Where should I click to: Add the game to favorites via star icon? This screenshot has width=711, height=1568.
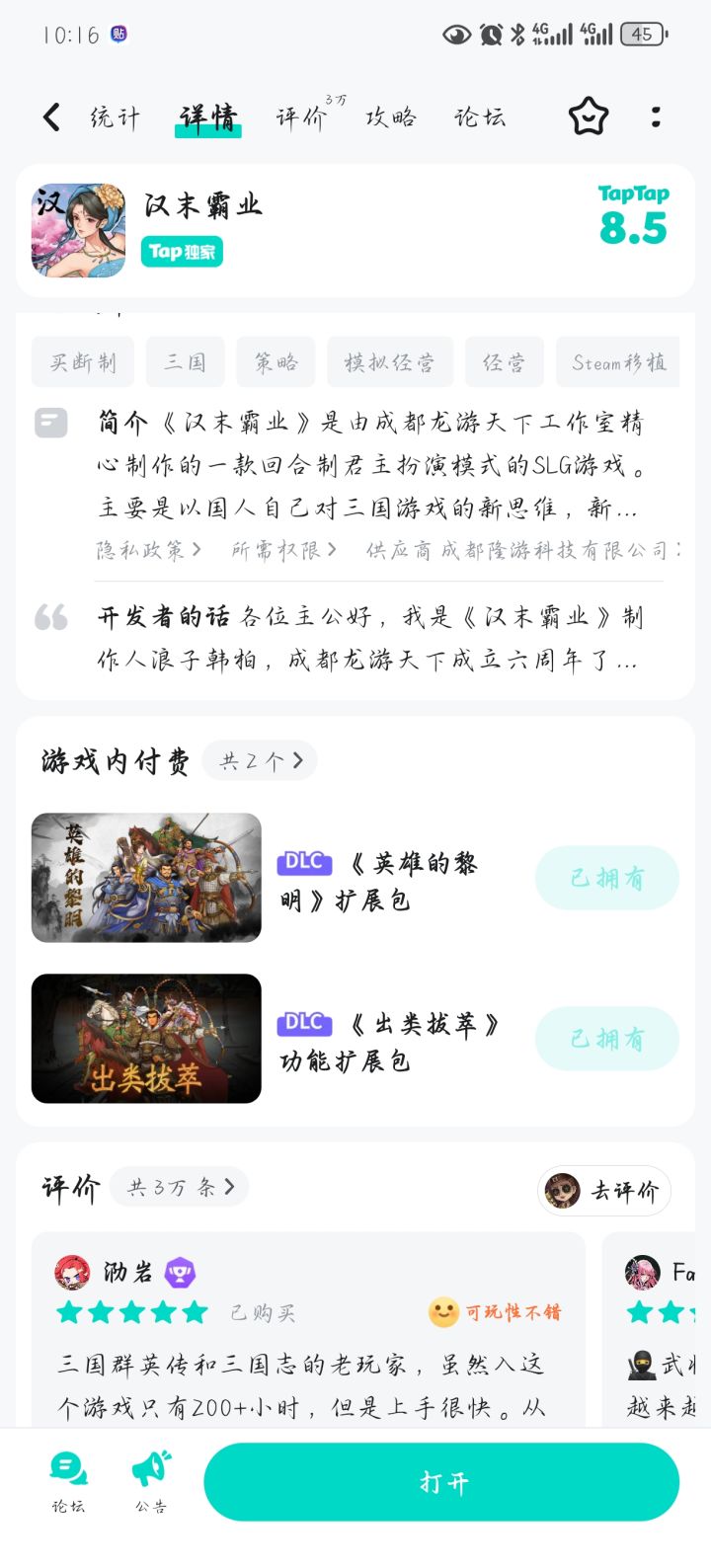[587, 116]
